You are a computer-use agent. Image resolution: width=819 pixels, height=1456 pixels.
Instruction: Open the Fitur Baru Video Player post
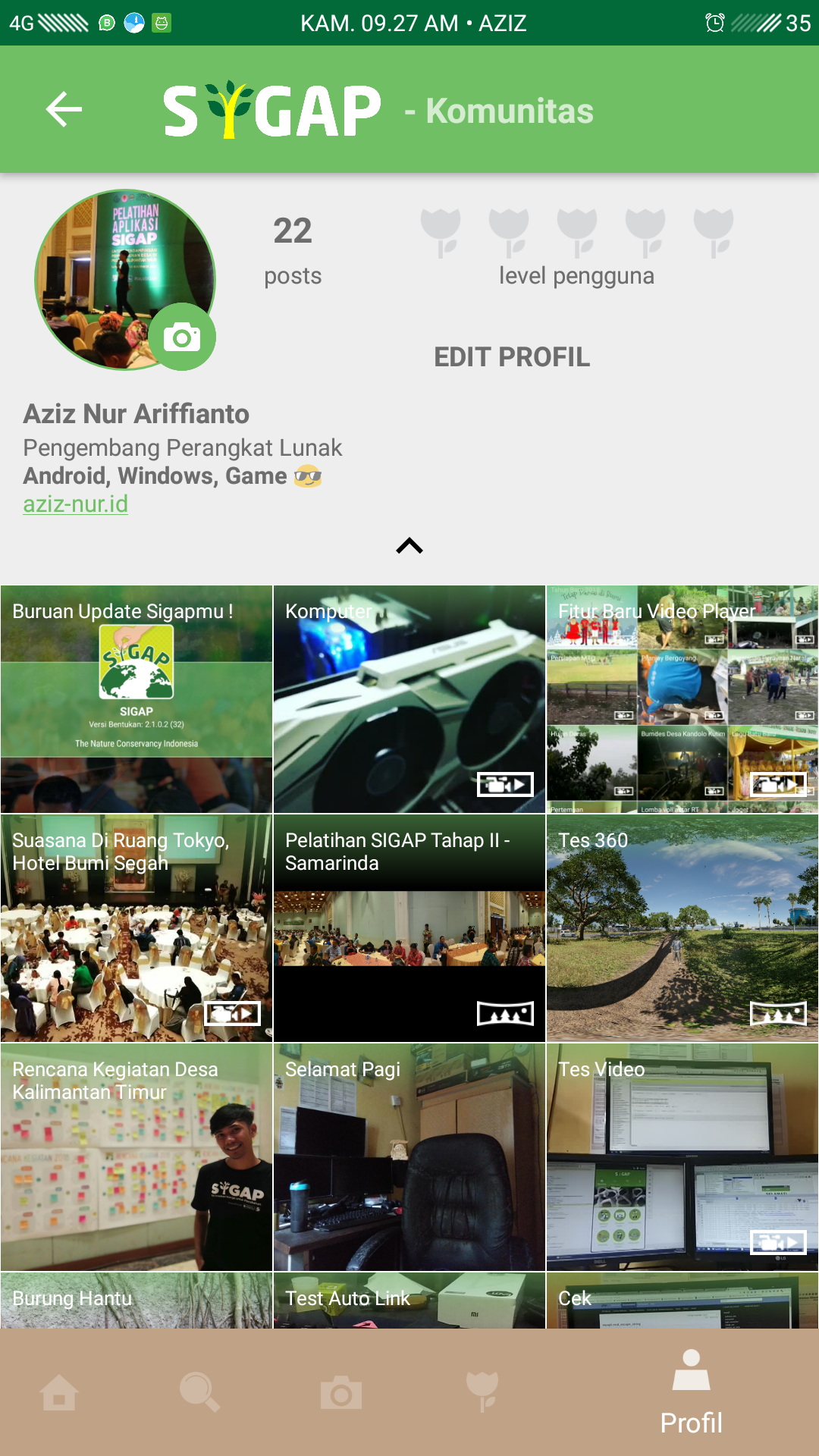point(682,699)
